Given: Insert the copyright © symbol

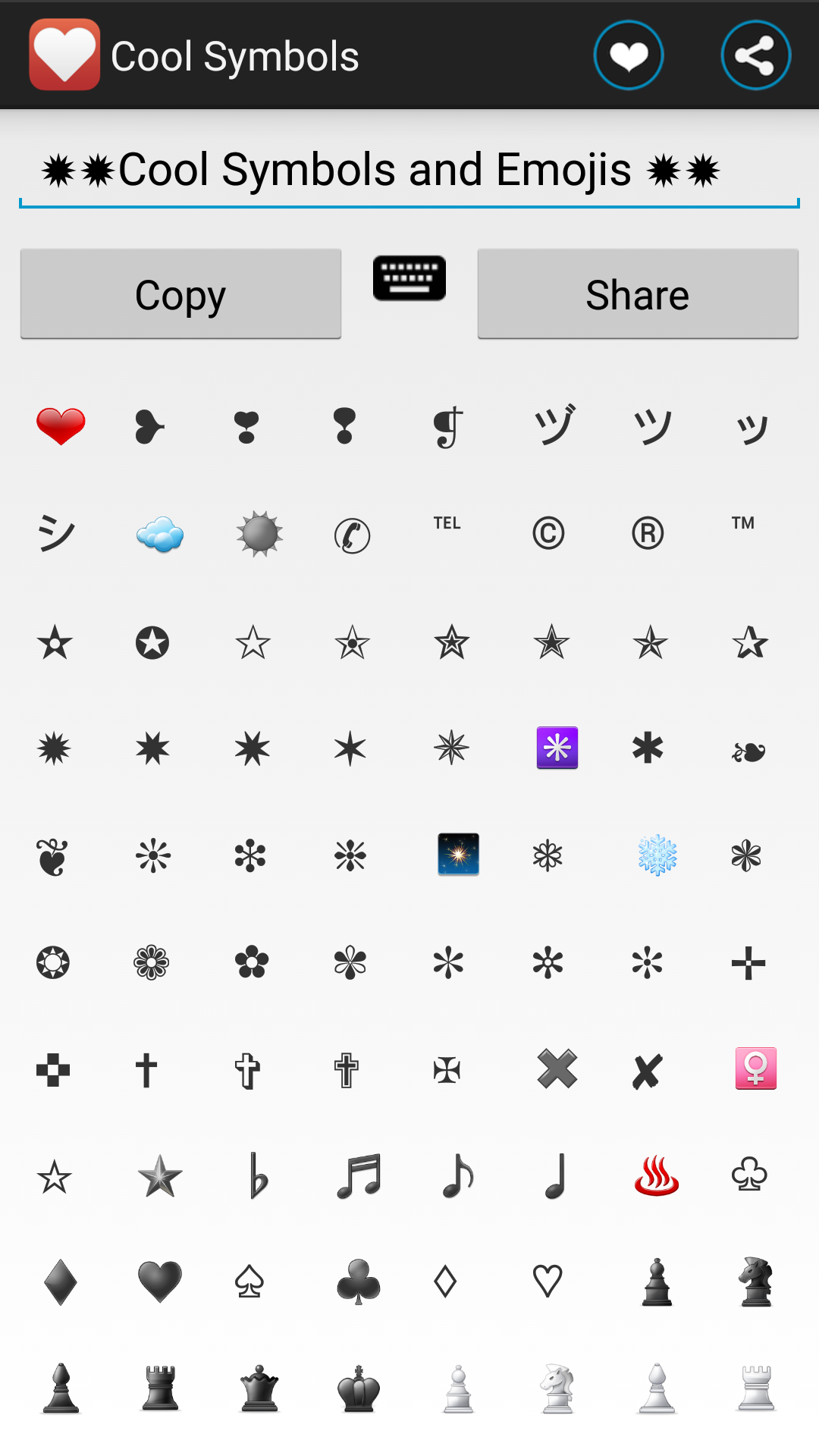Looking at the screenshot, I should [x=548, y=534].
